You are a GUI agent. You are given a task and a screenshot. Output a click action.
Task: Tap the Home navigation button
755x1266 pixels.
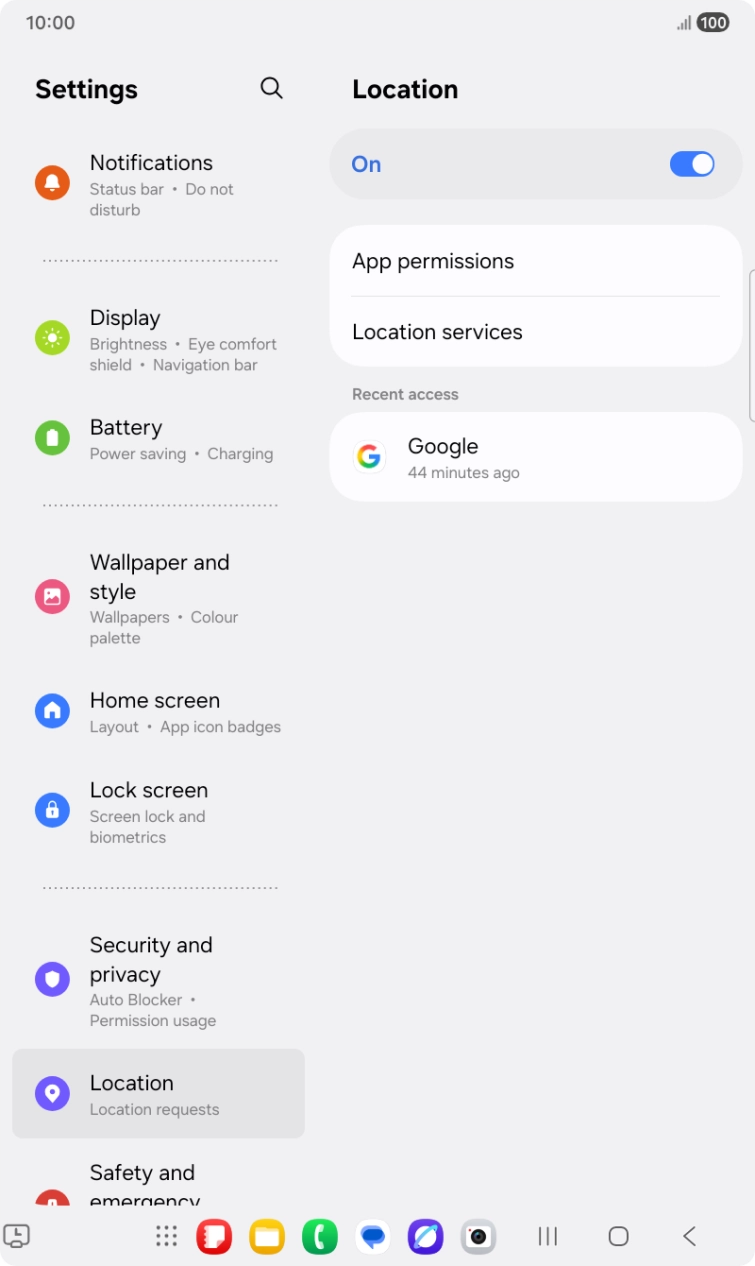click(x=618, y=1237)
